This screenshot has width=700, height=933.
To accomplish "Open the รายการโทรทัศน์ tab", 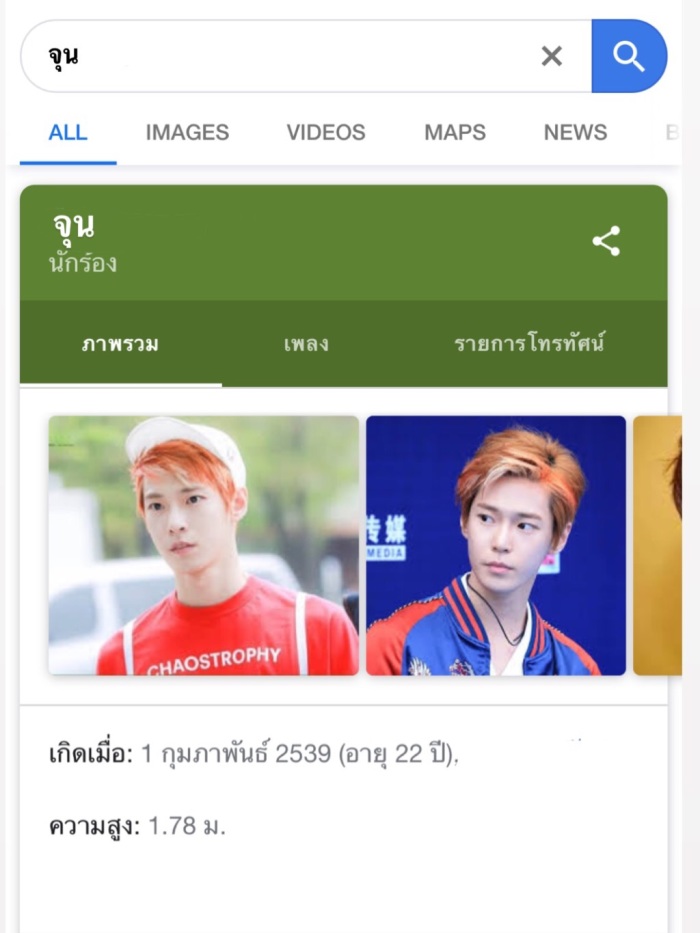I will coord(530,345).
